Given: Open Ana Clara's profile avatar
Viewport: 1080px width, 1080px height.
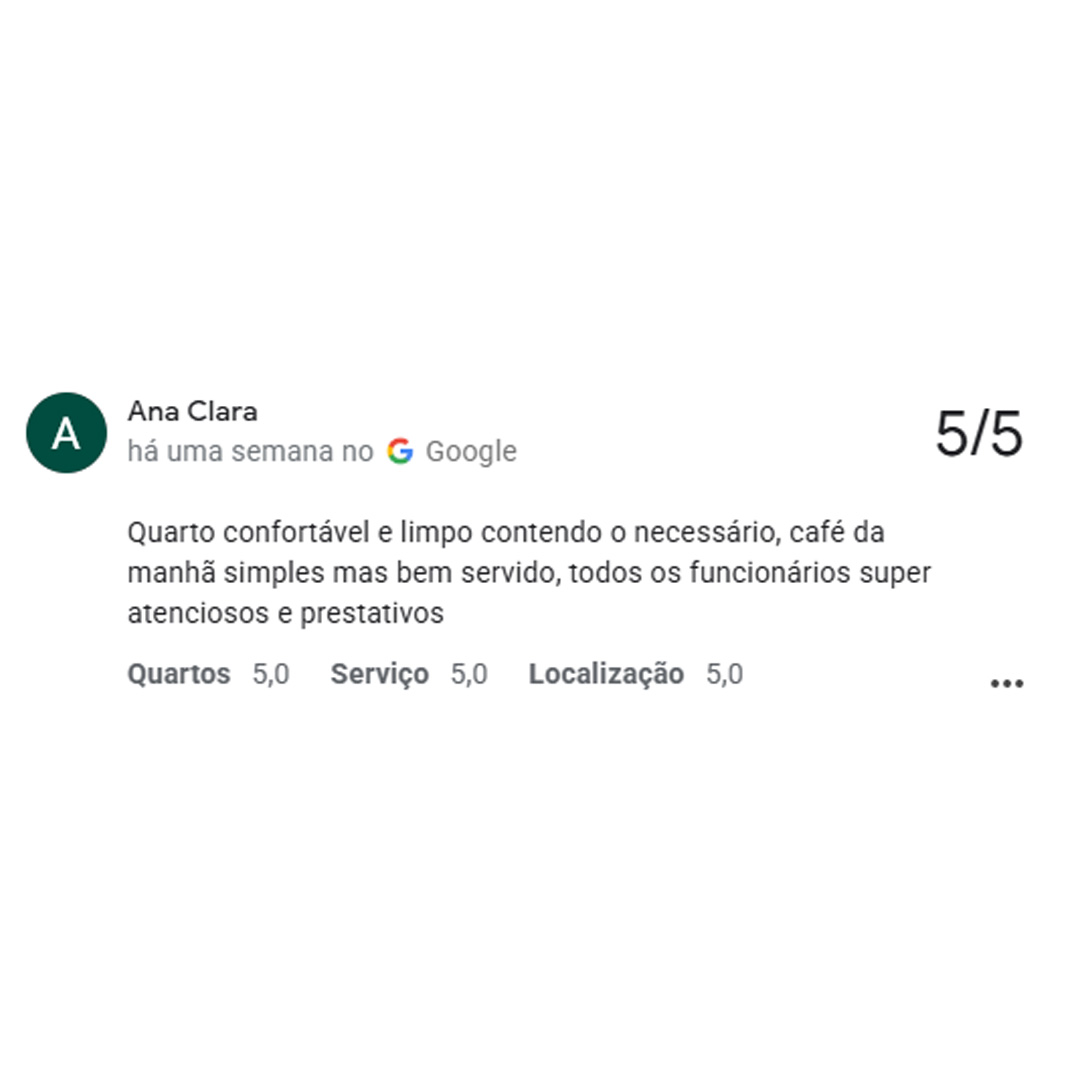Looking at the screenshot, I should point(66,432).
